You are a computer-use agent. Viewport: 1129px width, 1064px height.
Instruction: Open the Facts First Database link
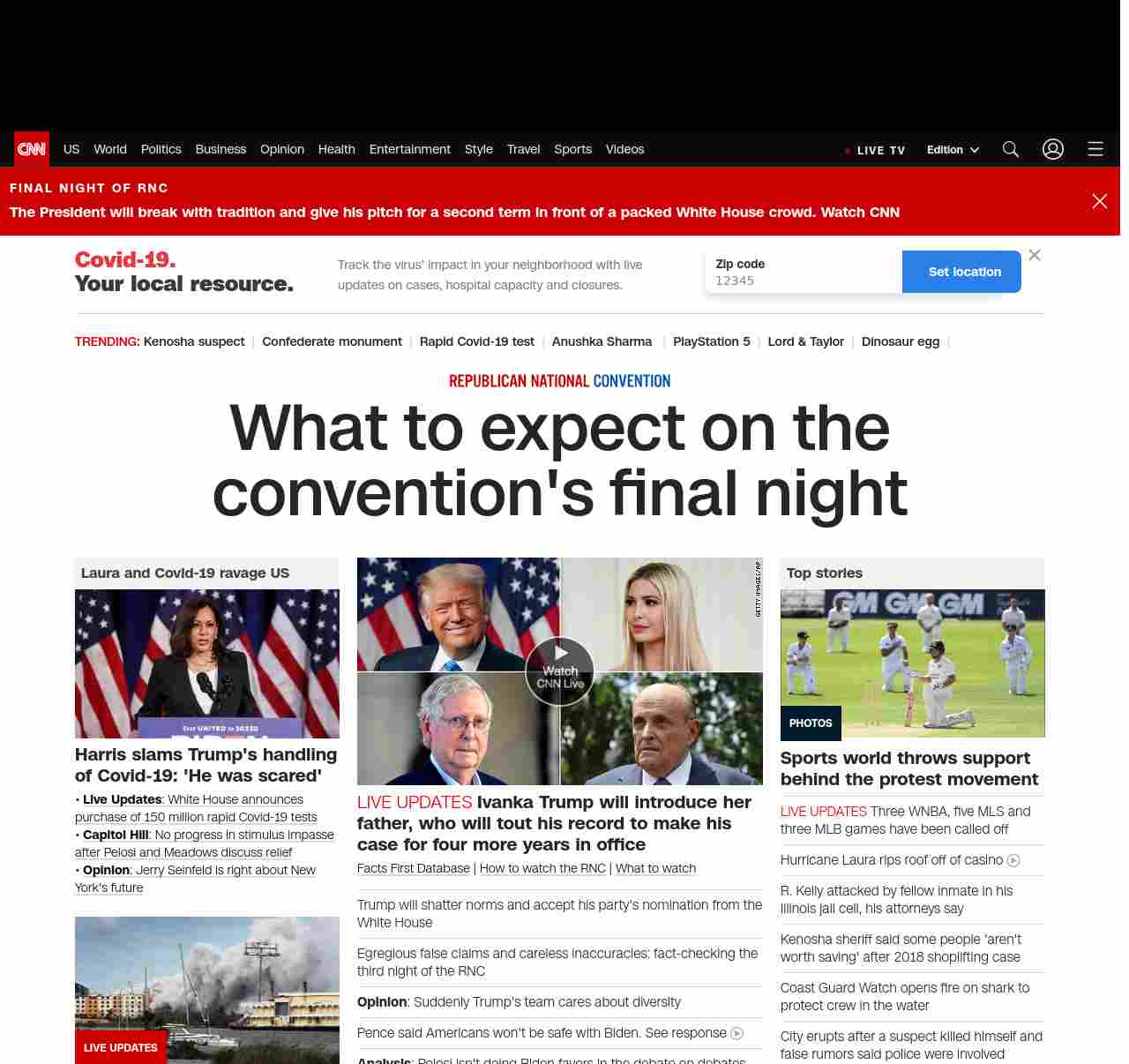413,868
